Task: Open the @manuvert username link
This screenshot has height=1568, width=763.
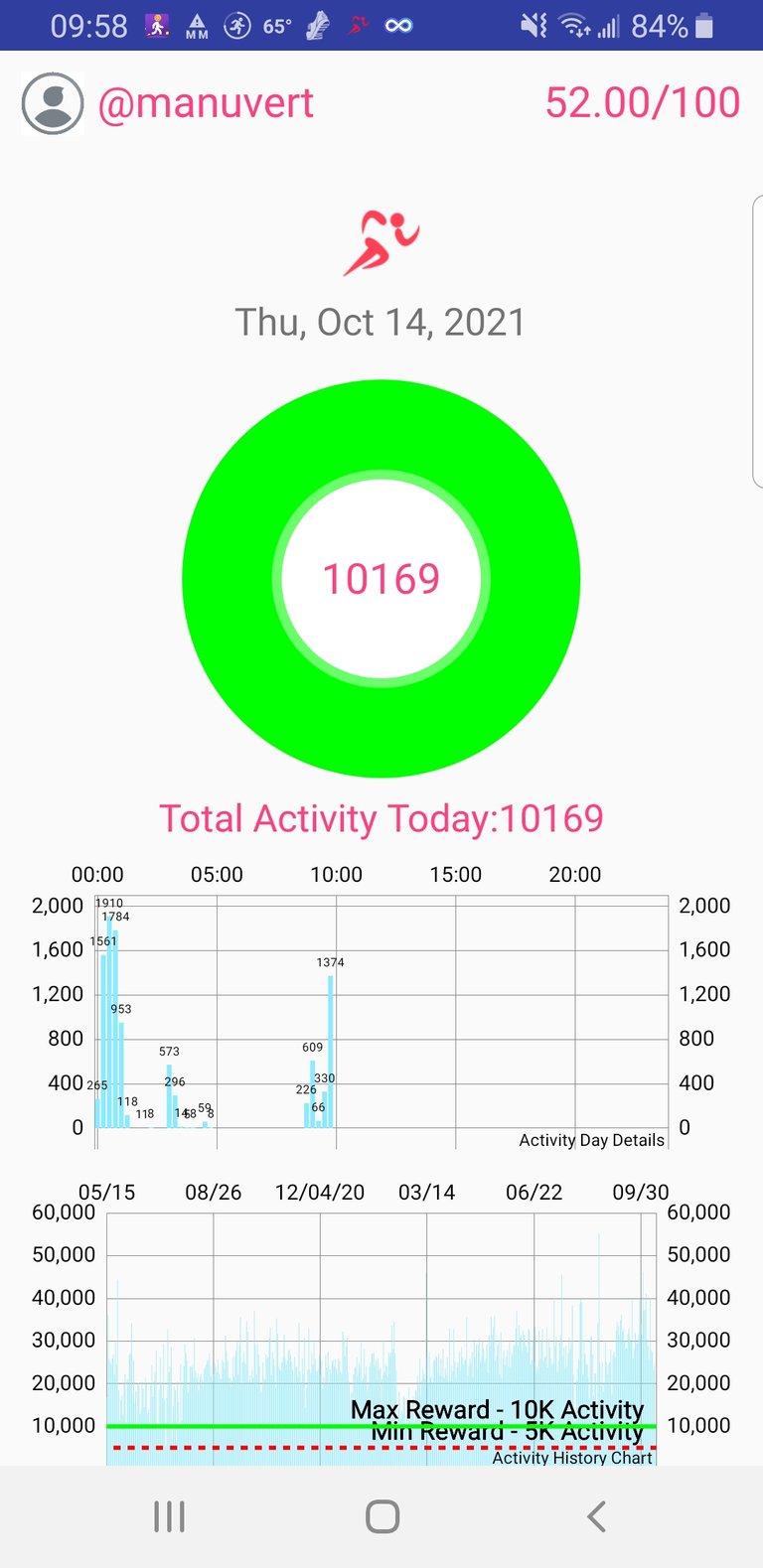Action: pyautogui.click(x=206, y=103)
